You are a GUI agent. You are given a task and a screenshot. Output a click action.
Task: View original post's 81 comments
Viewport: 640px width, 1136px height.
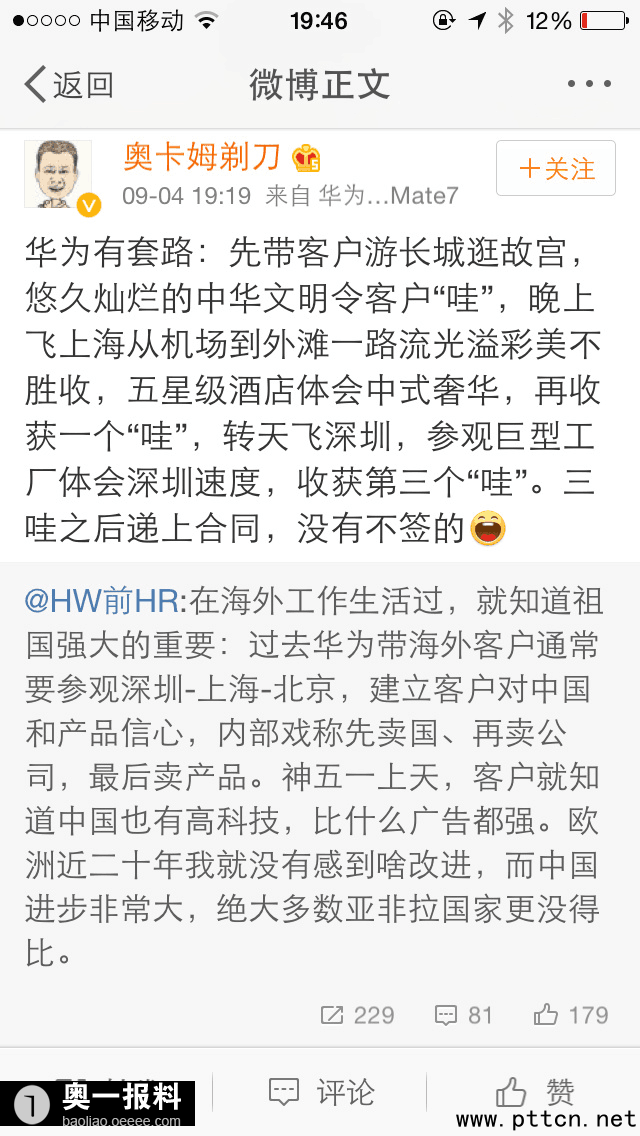click(464, 1015)
